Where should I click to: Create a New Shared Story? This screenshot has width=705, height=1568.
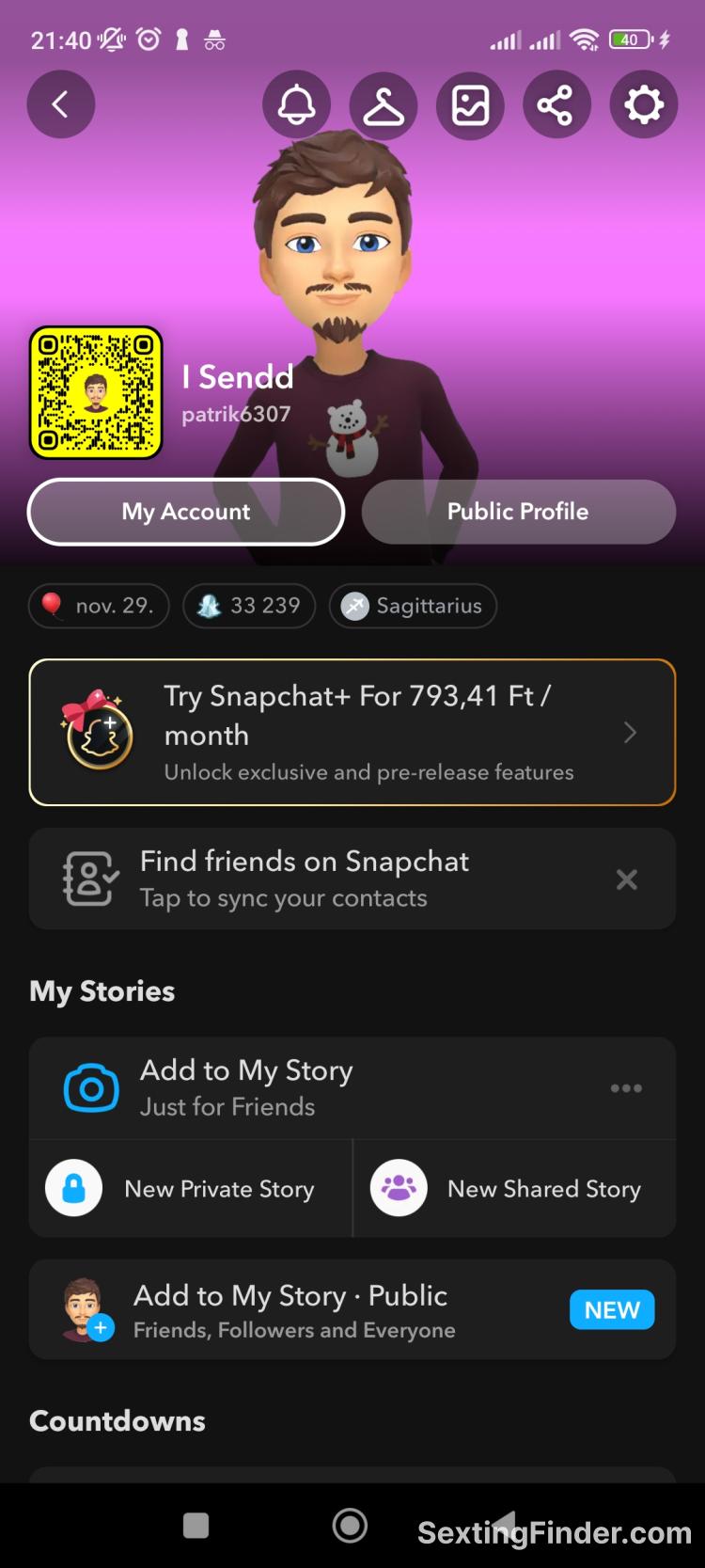(x=514, y=1189)
